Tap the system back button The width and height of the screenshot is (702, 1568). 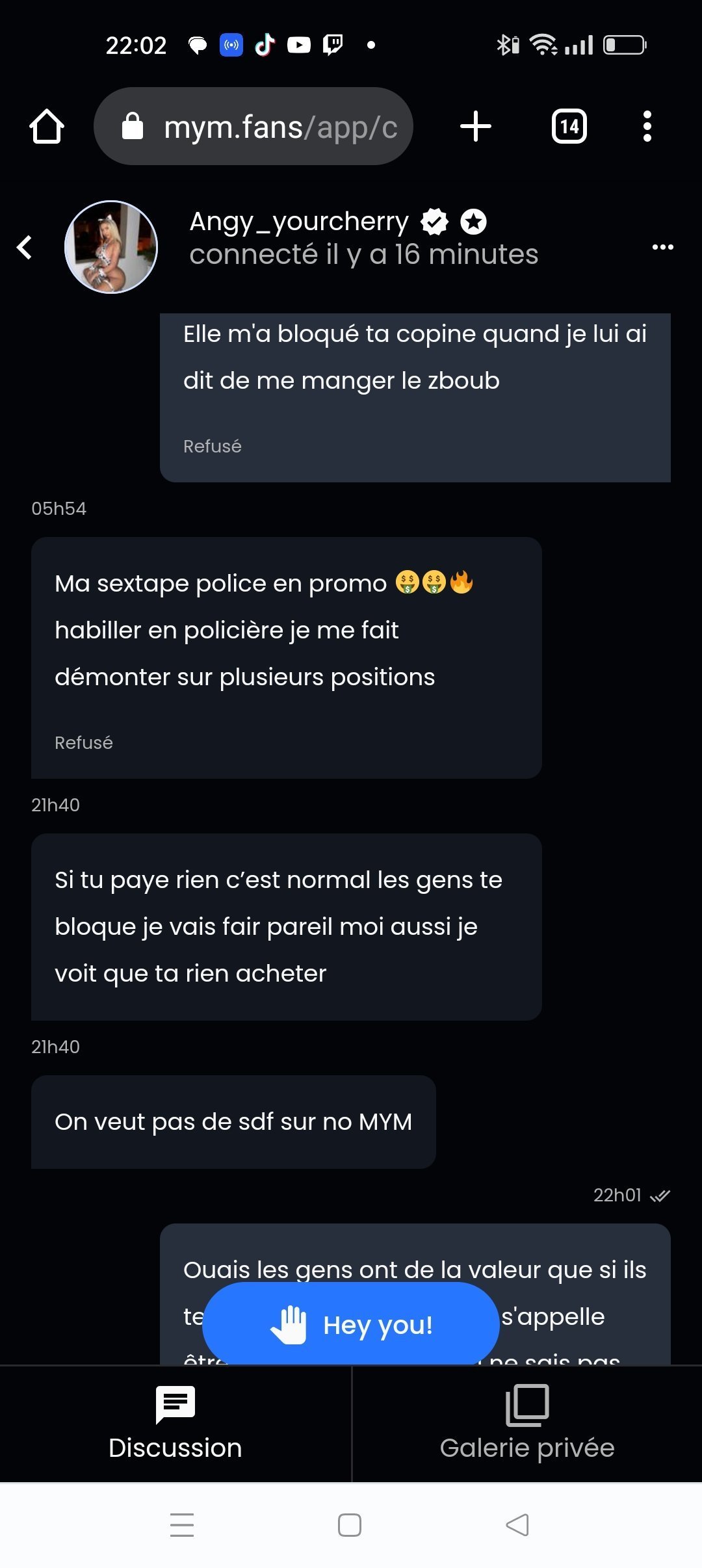click(x=517, y=1525)
